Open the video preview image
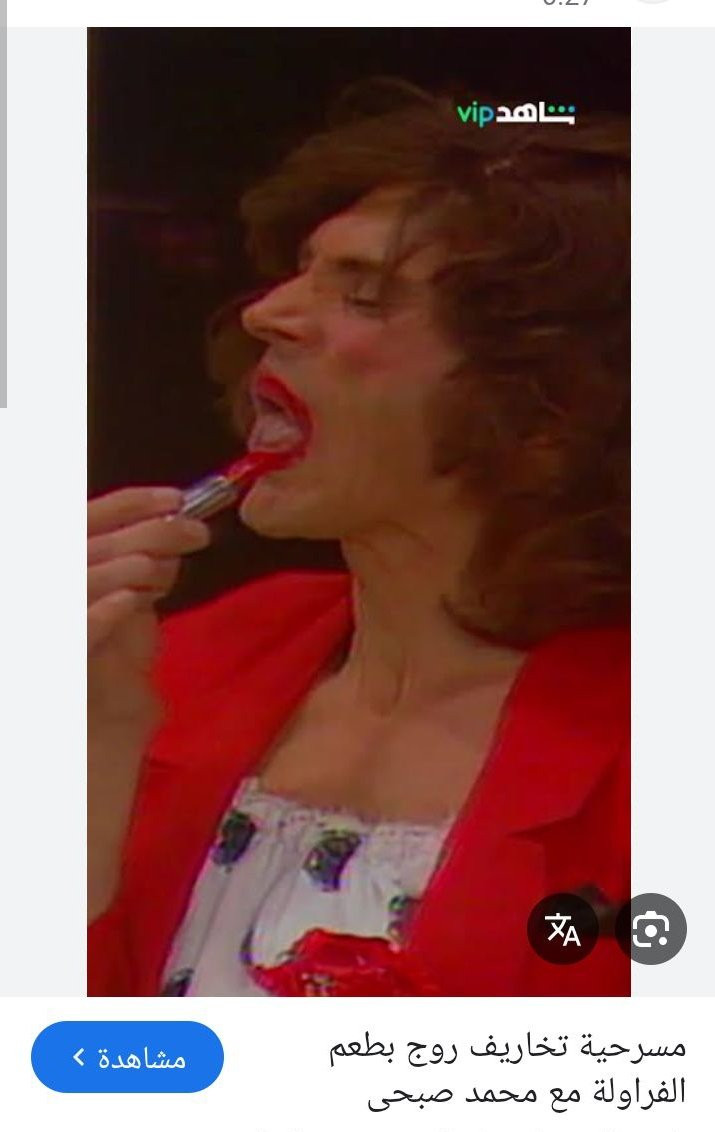Viewport: 715px width, 1132px height. tap(358, 500)
